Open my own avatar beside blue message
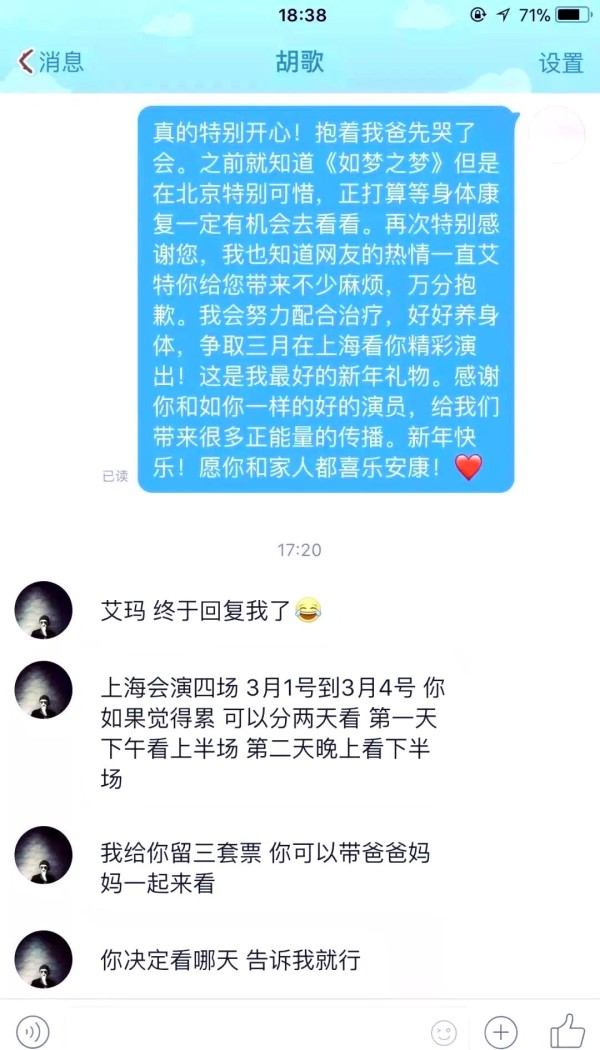Screen dimensions: 600x1050 [556, 134]
